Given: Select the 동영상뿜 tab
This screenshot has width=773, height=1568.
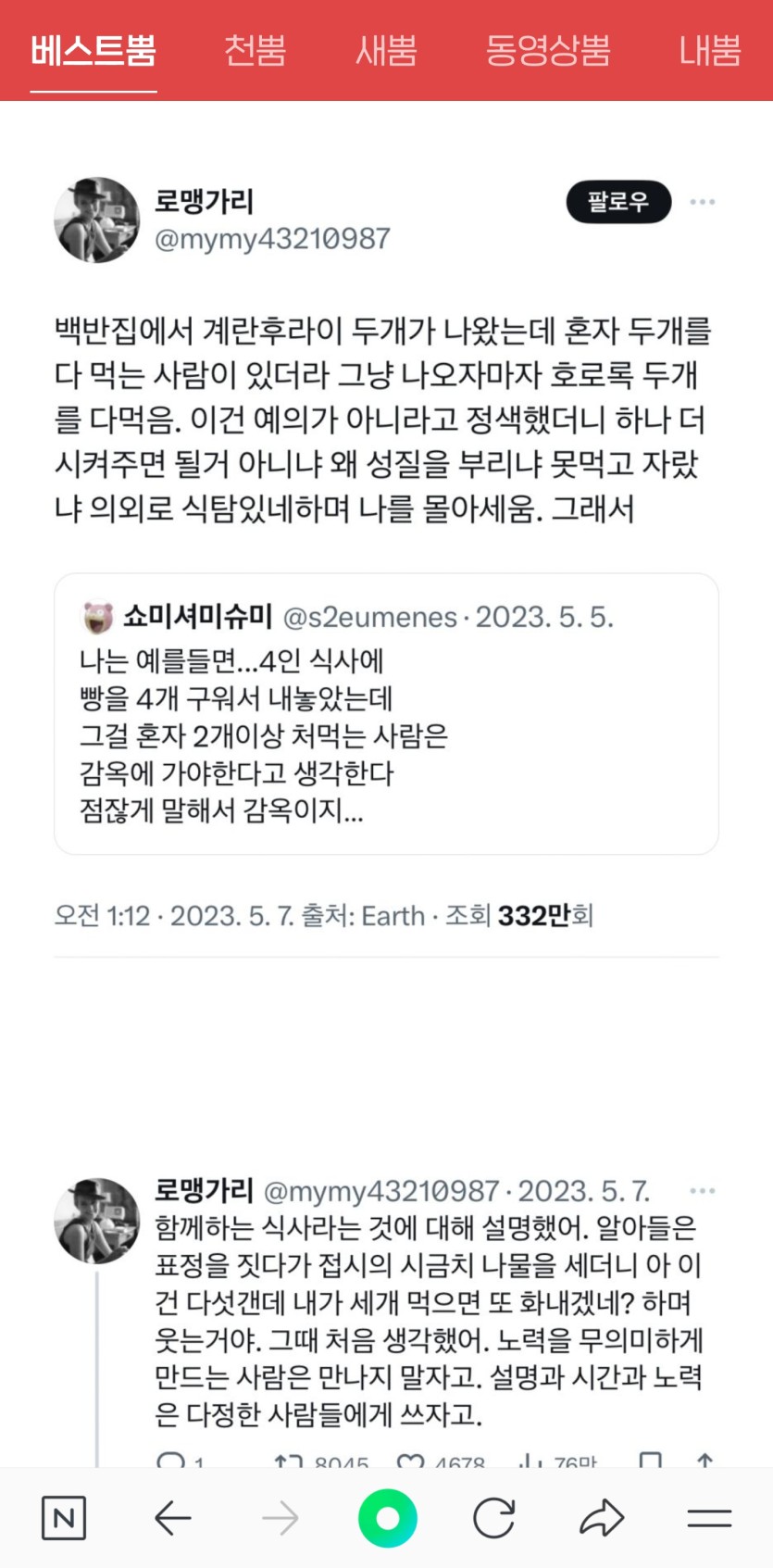Looking at the screenshot, I should (x=548, y=50).
